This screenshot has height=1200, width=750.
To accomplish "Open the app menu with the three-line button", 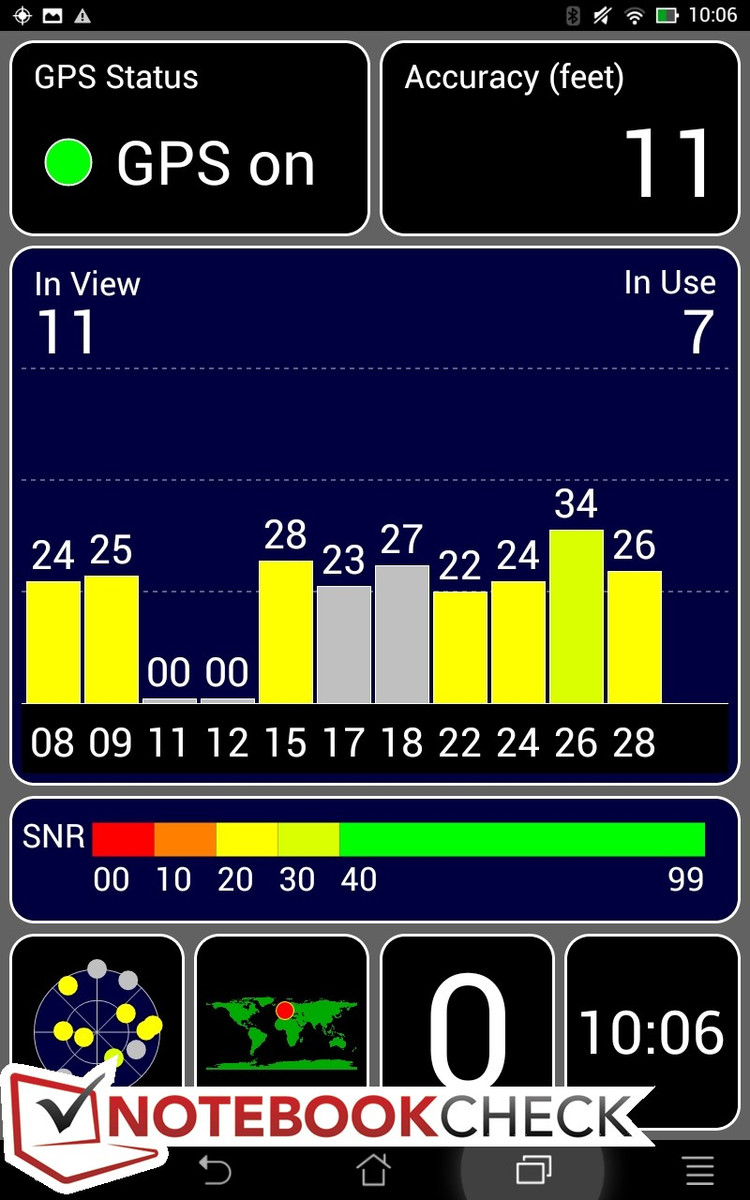I will pyautogui.click(x=698, y=1170).
